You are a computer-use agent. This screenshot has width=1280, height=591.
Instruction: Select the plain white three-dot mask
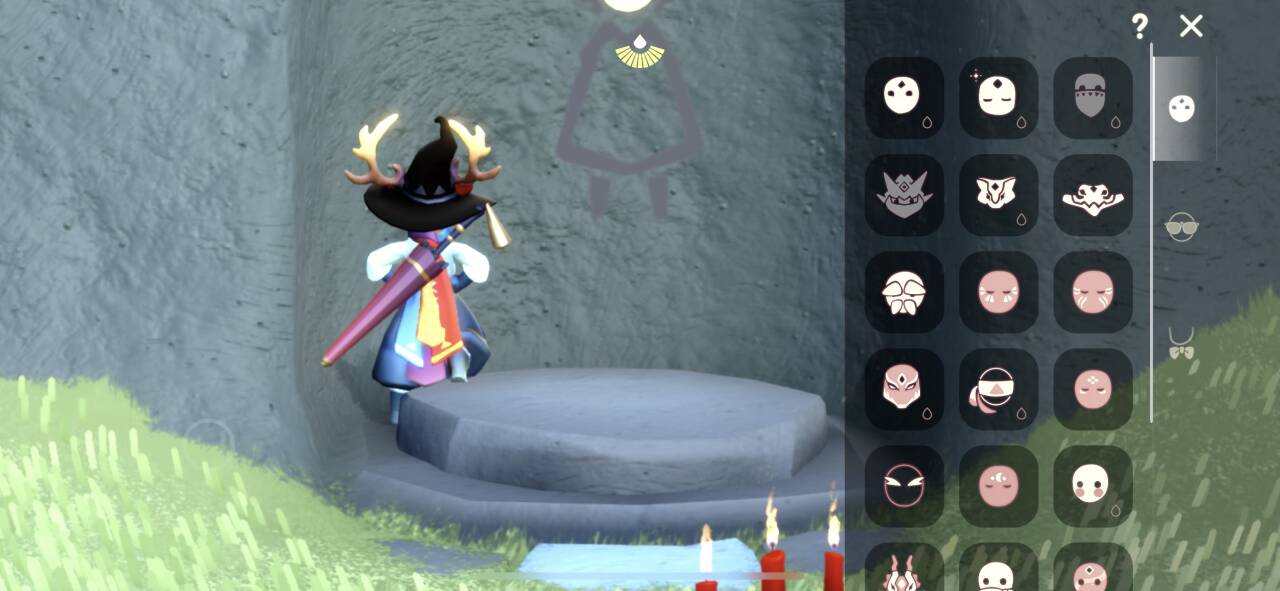pos(904,97)
